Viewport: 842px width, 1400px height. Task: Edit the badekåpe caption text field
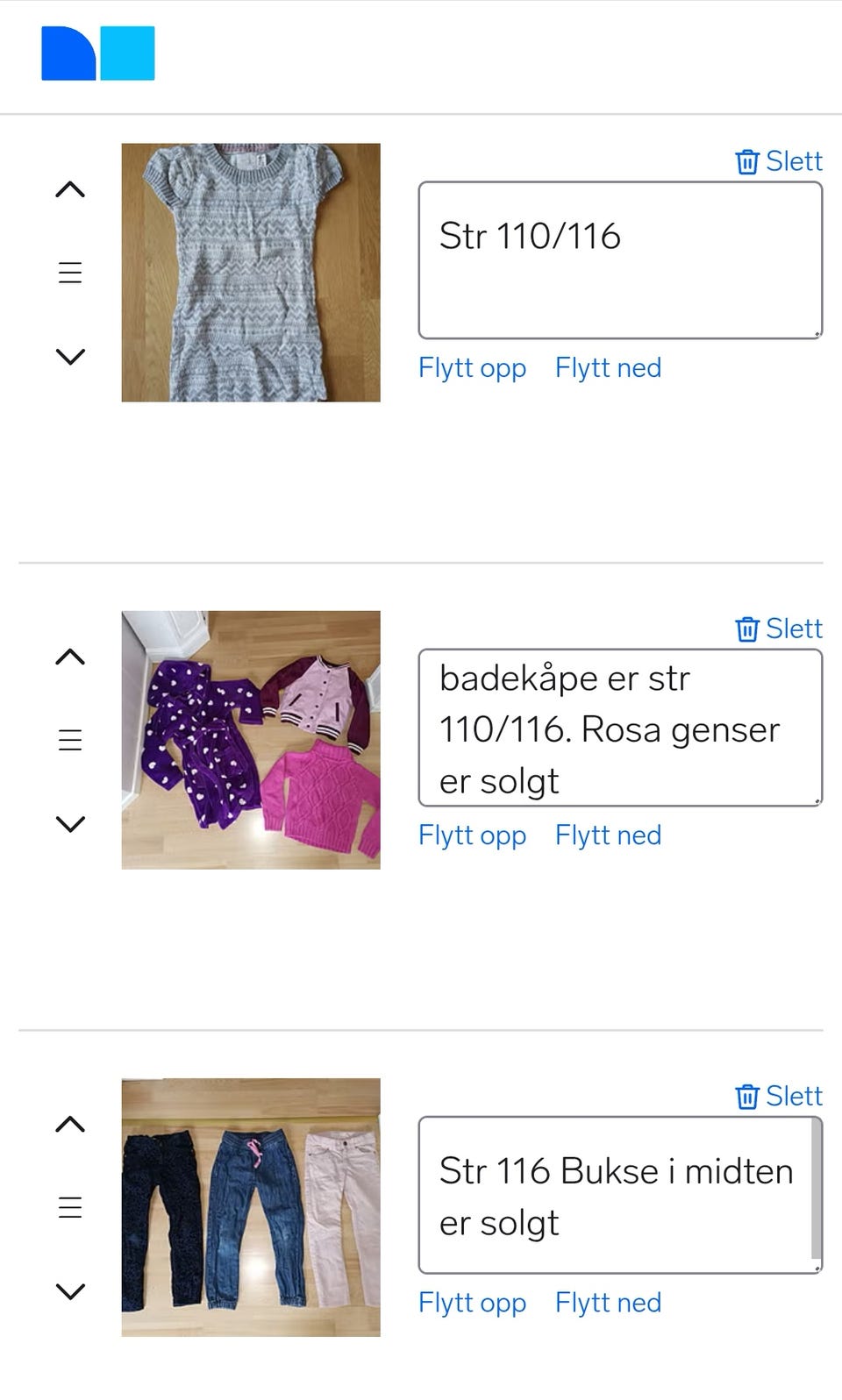tap(620, 728)
